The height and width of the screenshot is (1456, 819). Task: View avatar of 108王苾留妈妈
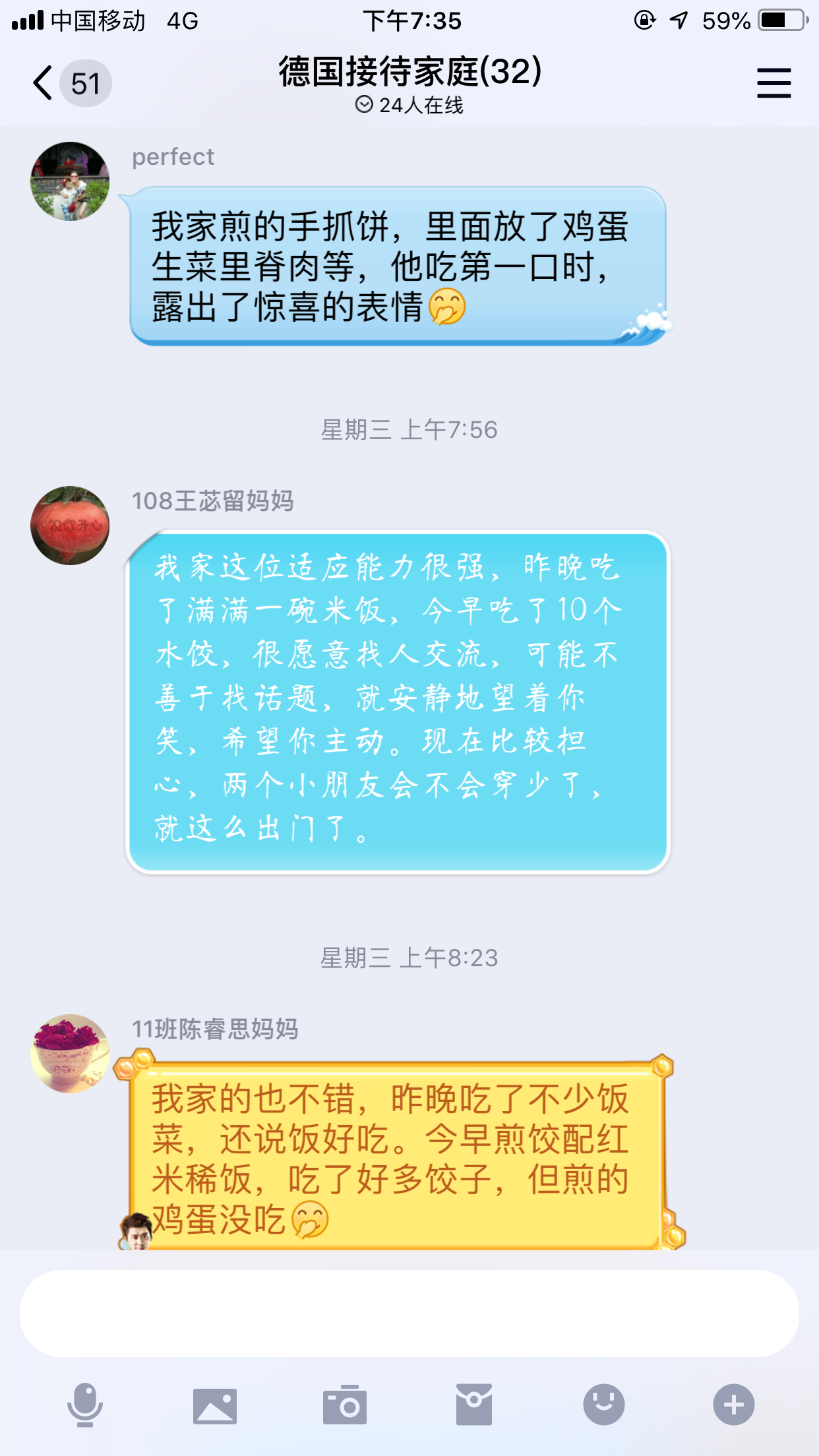coord(70,526)
